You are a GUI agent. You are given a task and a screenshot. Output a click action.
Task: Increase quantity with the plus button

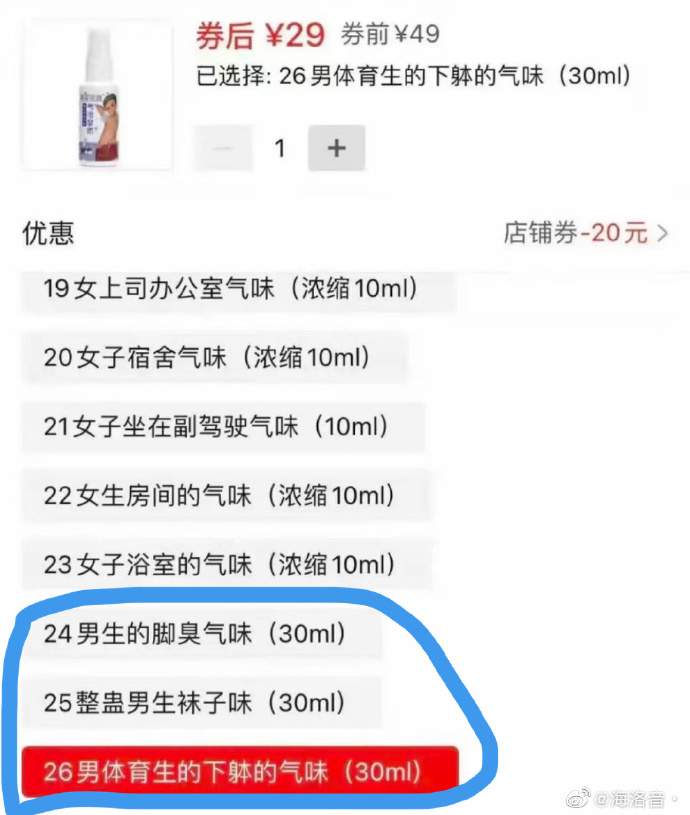336,149
